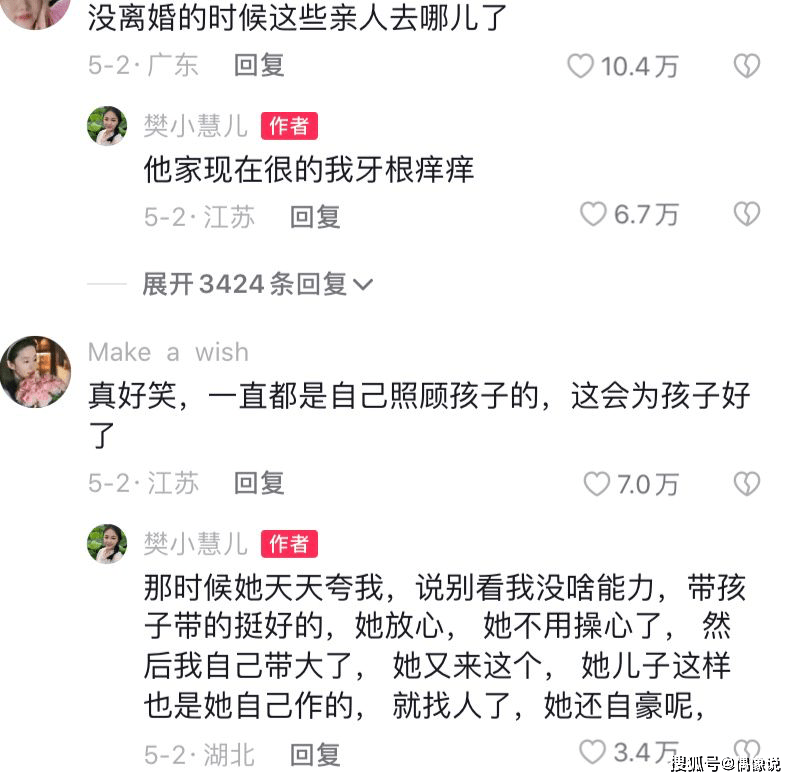Dislike the comment posted from 广东

click(746, 66)
